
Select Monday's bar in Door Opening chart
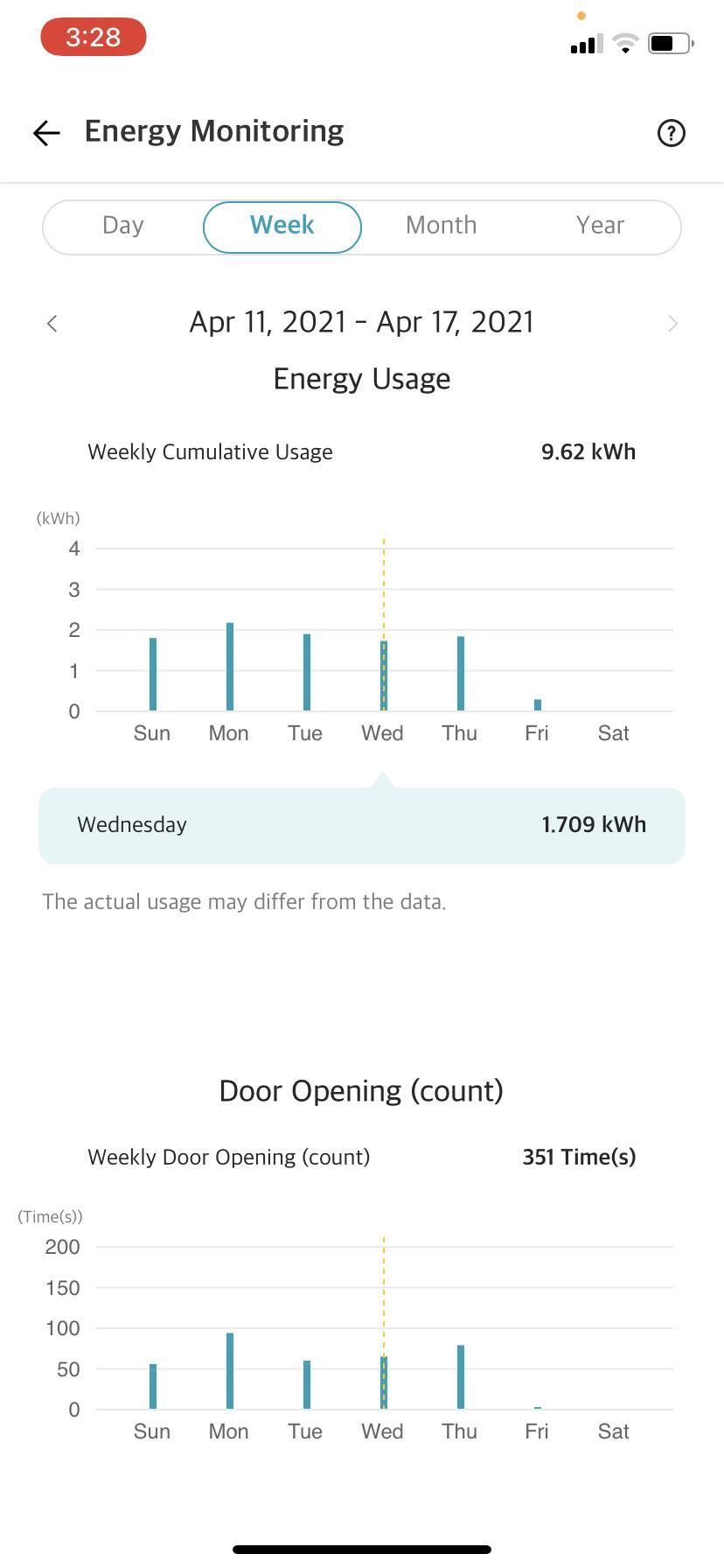230,1370
